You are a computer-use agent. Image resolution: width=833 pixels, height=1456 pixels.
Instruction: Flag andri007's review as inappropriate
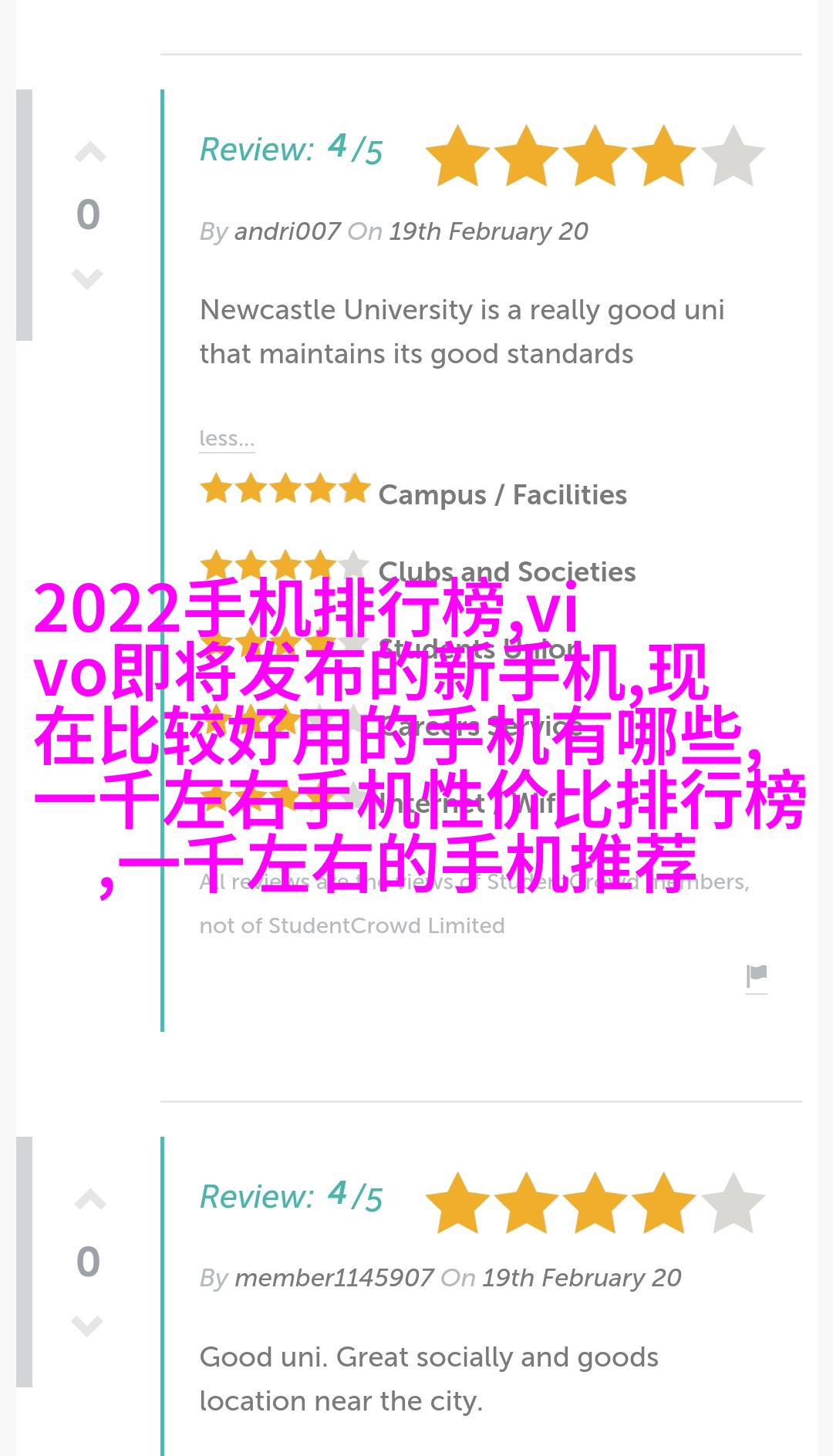coord(757,976)
